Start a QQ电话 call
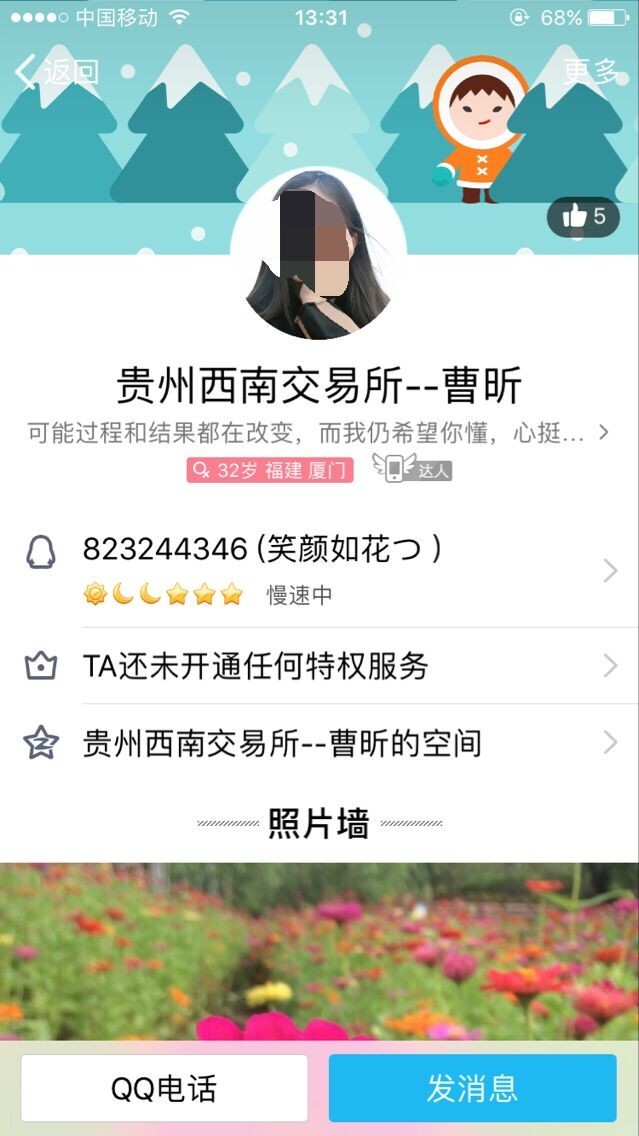This screenshot has width=639, height=1136. click(164, 1088)
